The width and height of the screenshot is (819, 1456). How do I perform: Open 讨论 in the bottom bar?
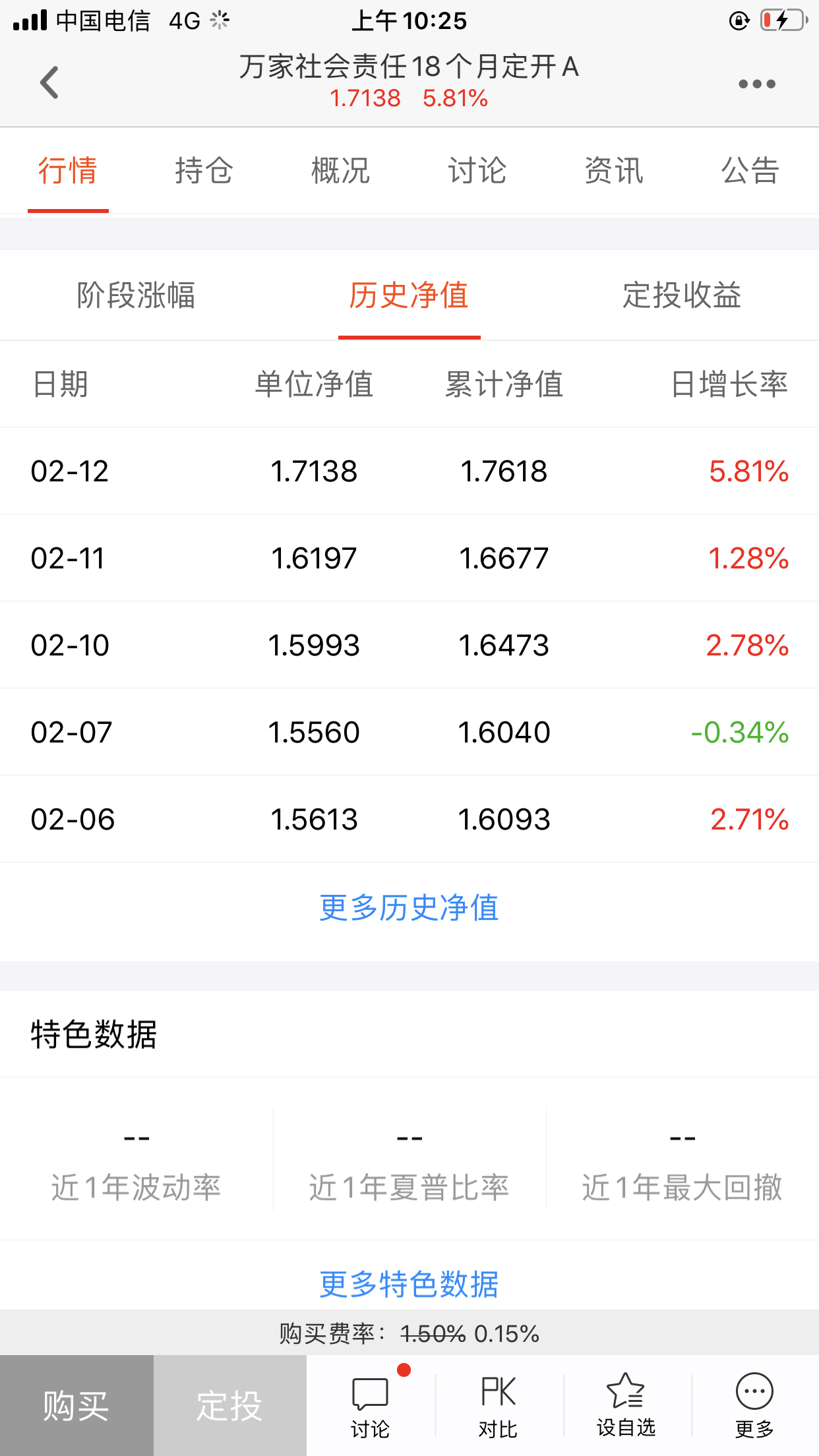370,1406
